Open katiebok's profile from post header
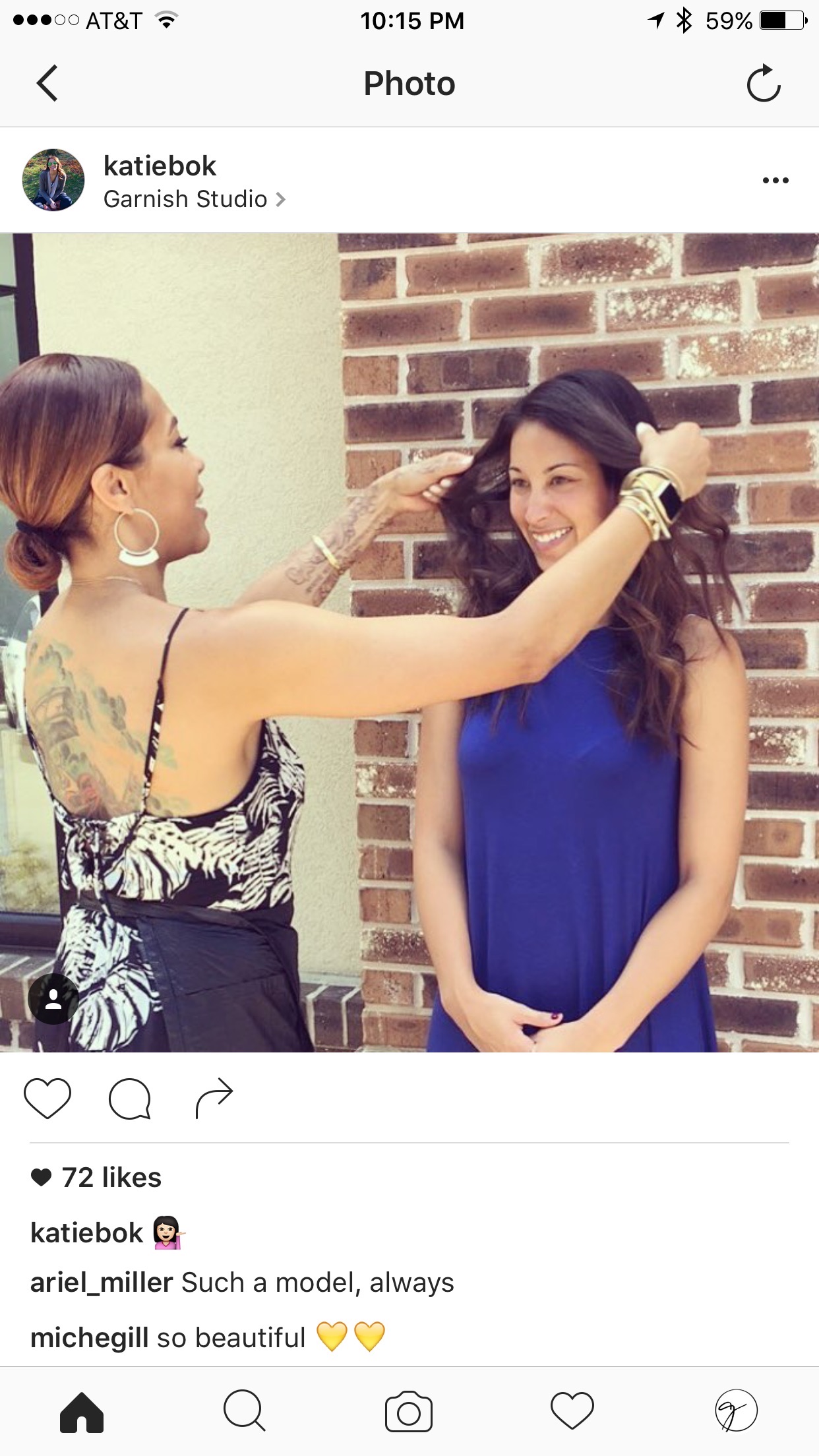The height and width of the screenshot is (1456, 819). (x=160, y=166)
